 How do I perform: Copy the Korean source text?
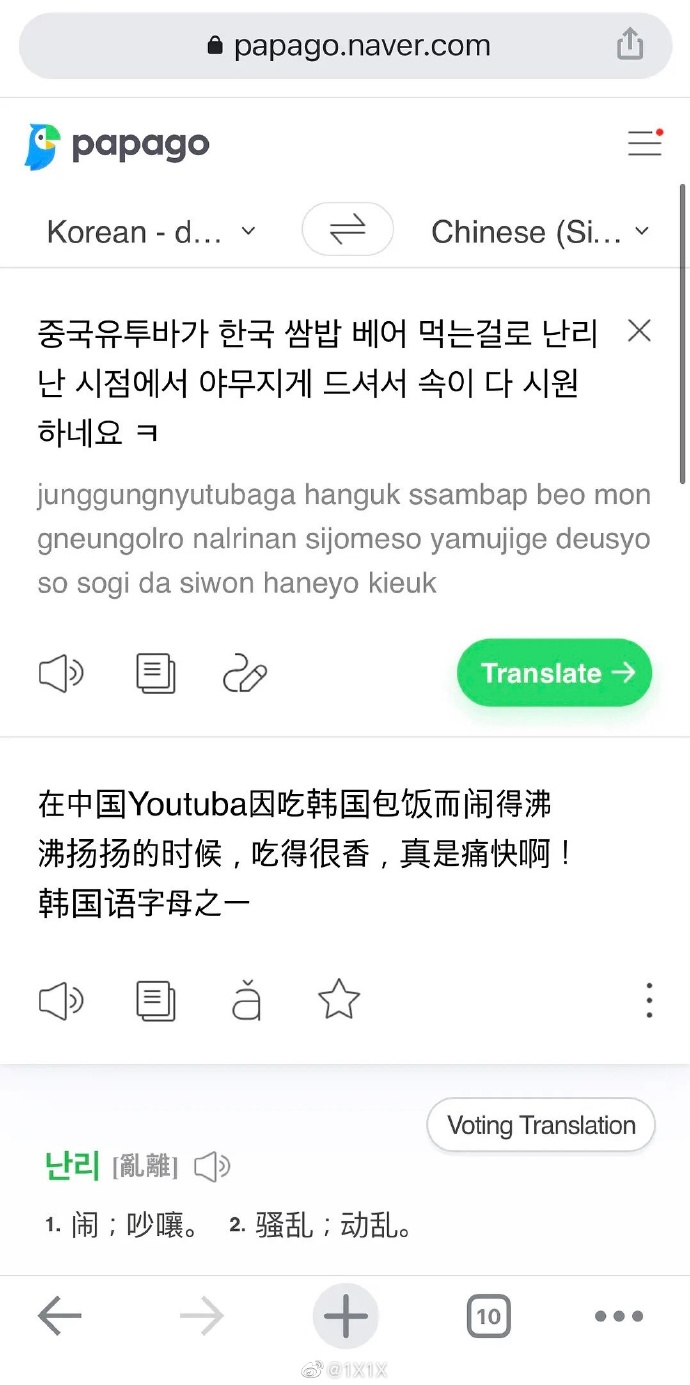coord(155,674)
